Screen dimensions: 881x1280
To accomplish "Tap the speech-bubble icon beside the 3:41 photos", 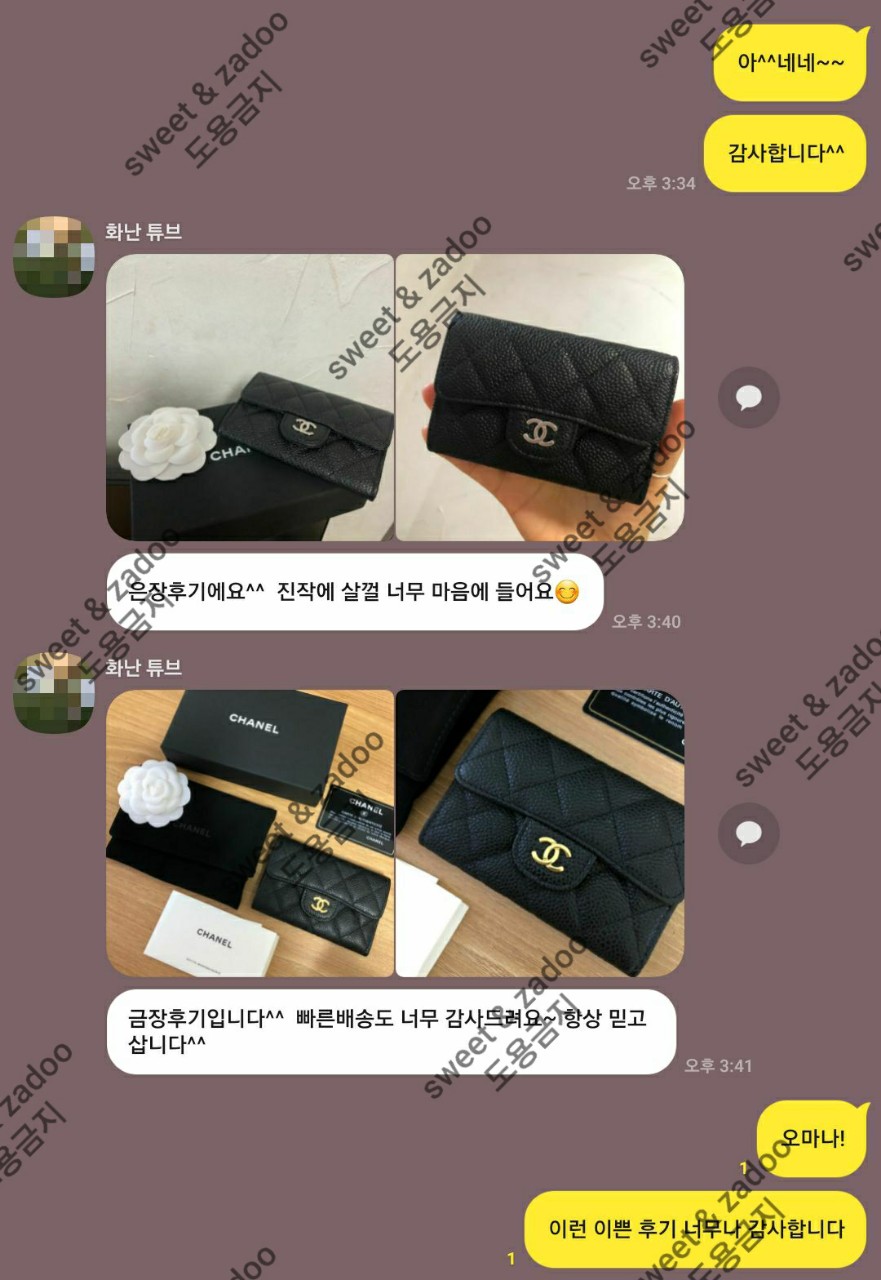I will [x=749, y=833].
